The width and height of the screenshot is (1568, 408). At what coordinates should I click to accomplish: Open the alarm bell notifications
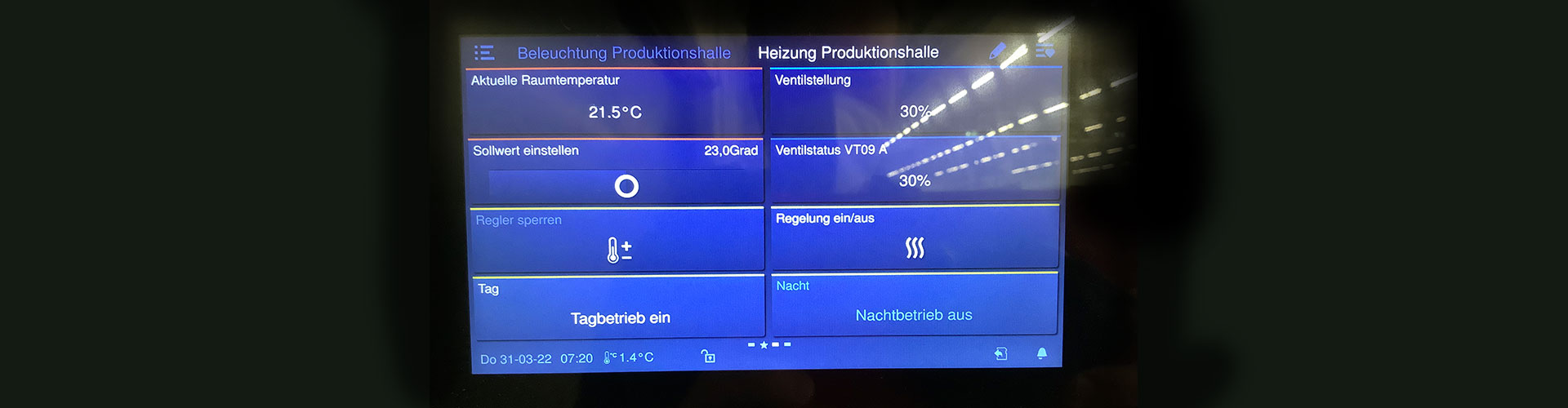[1041, 353]
